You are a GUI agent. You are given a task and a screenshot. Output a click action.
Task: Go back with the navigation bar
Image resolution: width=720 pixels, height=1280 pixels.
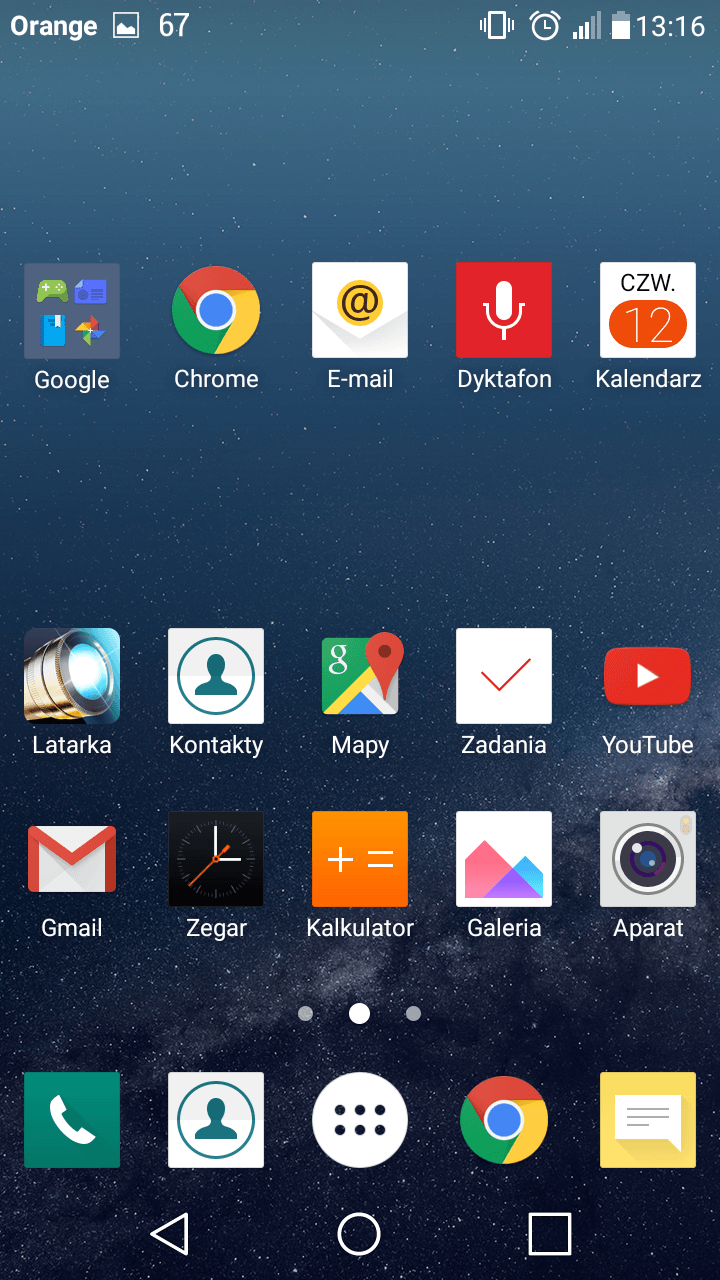point(170,1234)
